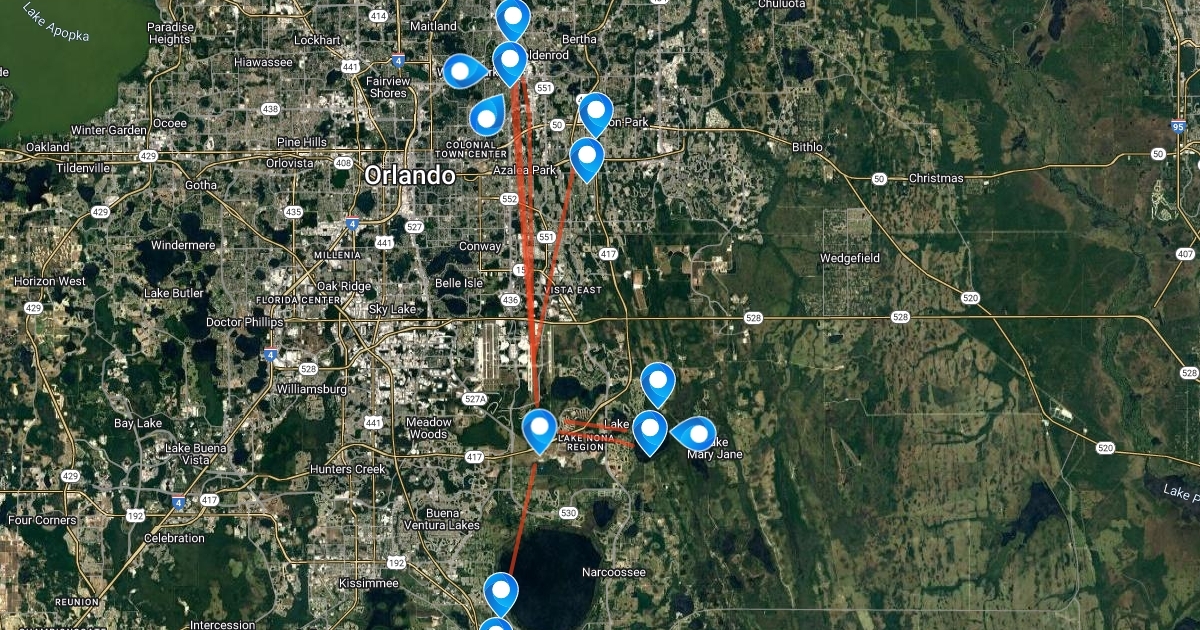Tap the pin where the red lines converge
This screenshot has width=1200, height=630.
pos(540,429)
